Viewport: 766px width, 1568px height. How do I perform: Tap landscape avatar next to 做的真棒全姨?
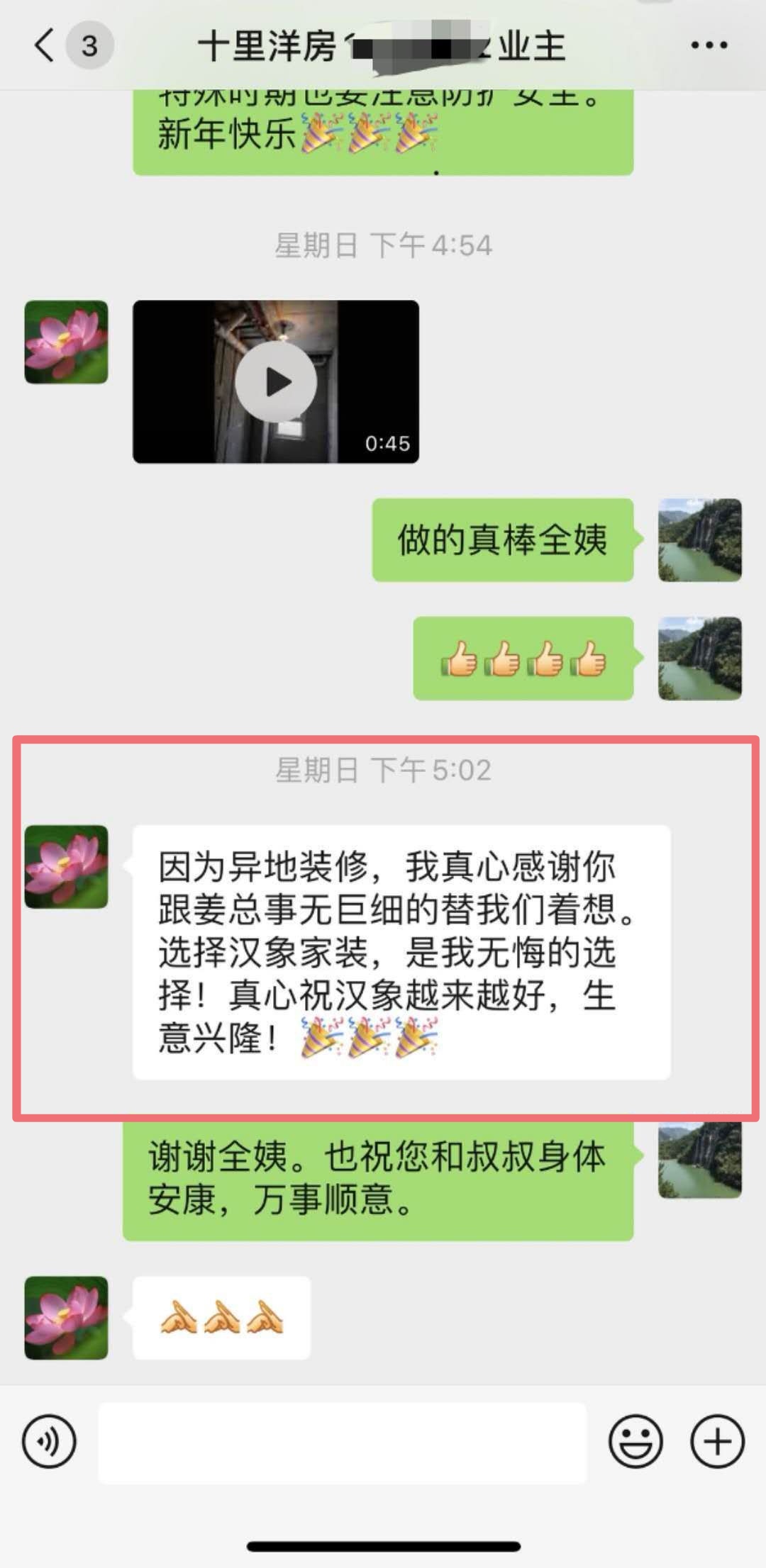pos(699,540)
